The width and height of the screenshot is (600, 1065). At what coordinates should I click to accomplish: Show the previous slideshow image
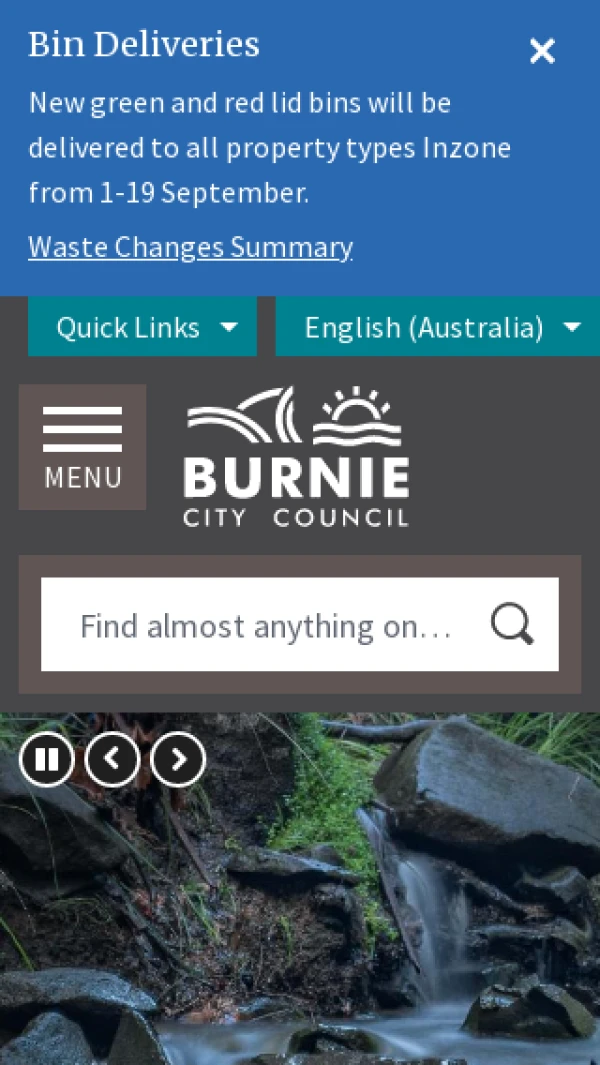tap(112, 760)
